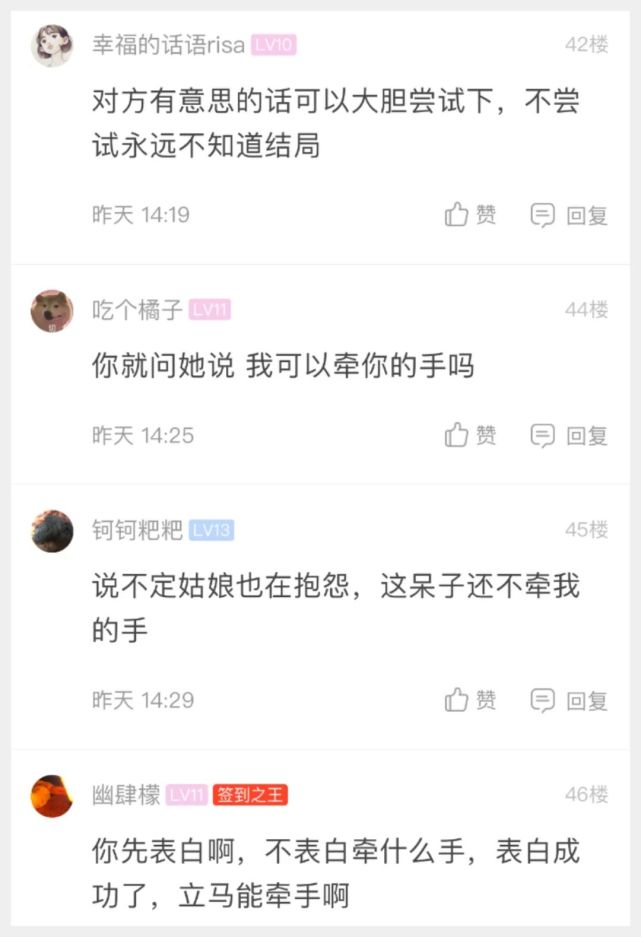
Task: Like the comment by 幸福的话语risa
Action: click(x=470, y=215)
